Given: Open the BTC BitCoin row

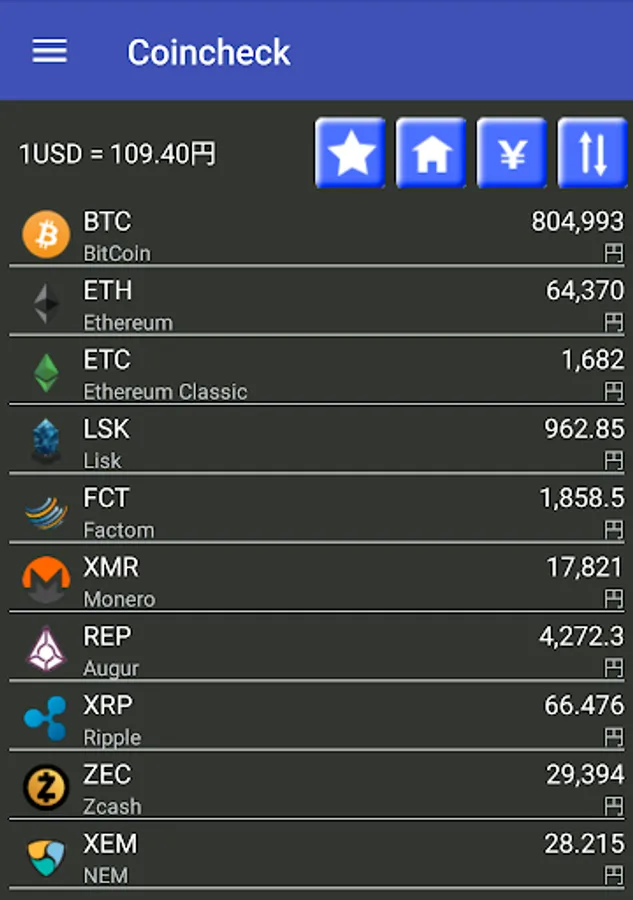Looking at the screenshot, I should point(316,235).
